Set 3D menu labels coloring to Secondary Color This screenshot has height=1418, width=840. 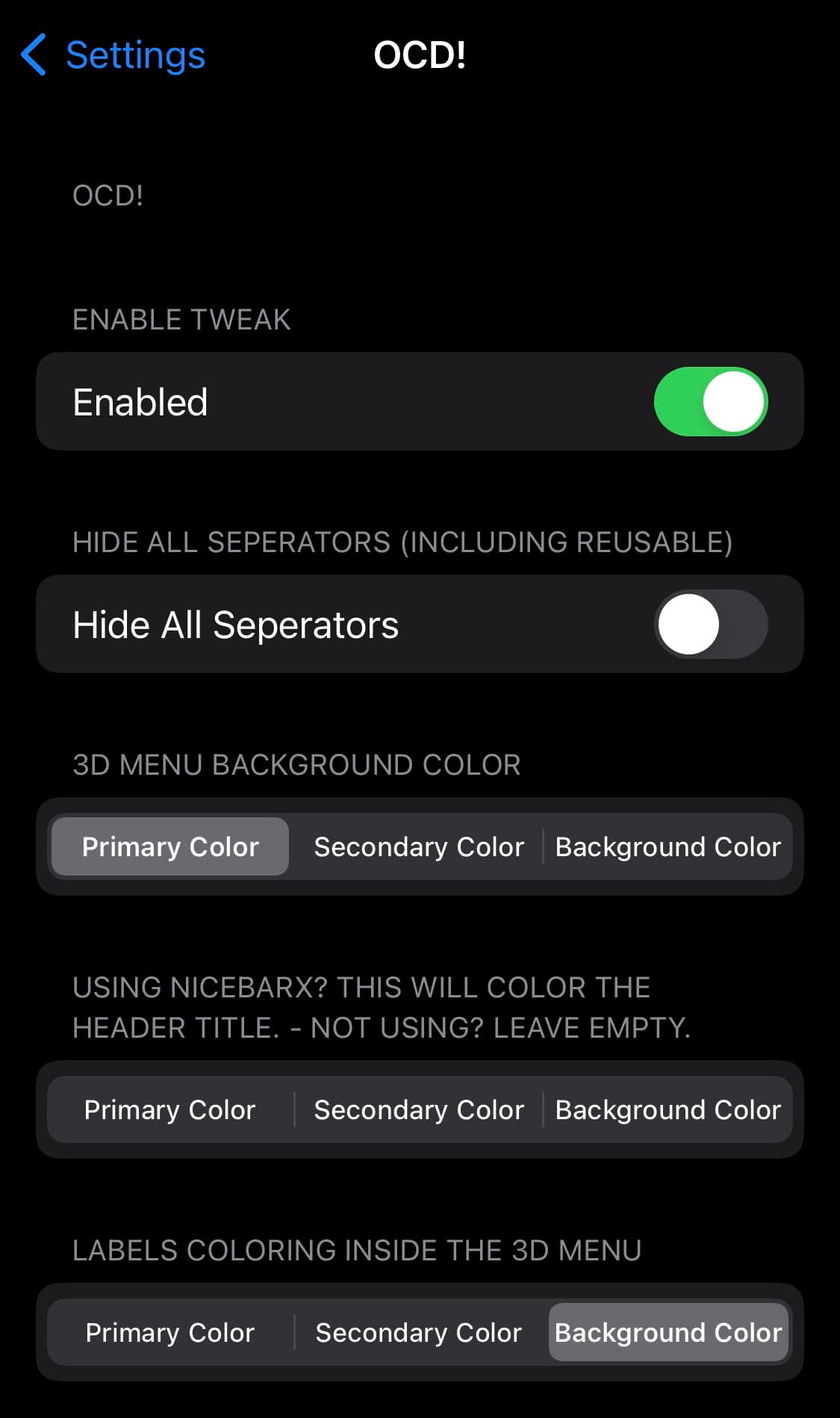tap(419, 1332)
